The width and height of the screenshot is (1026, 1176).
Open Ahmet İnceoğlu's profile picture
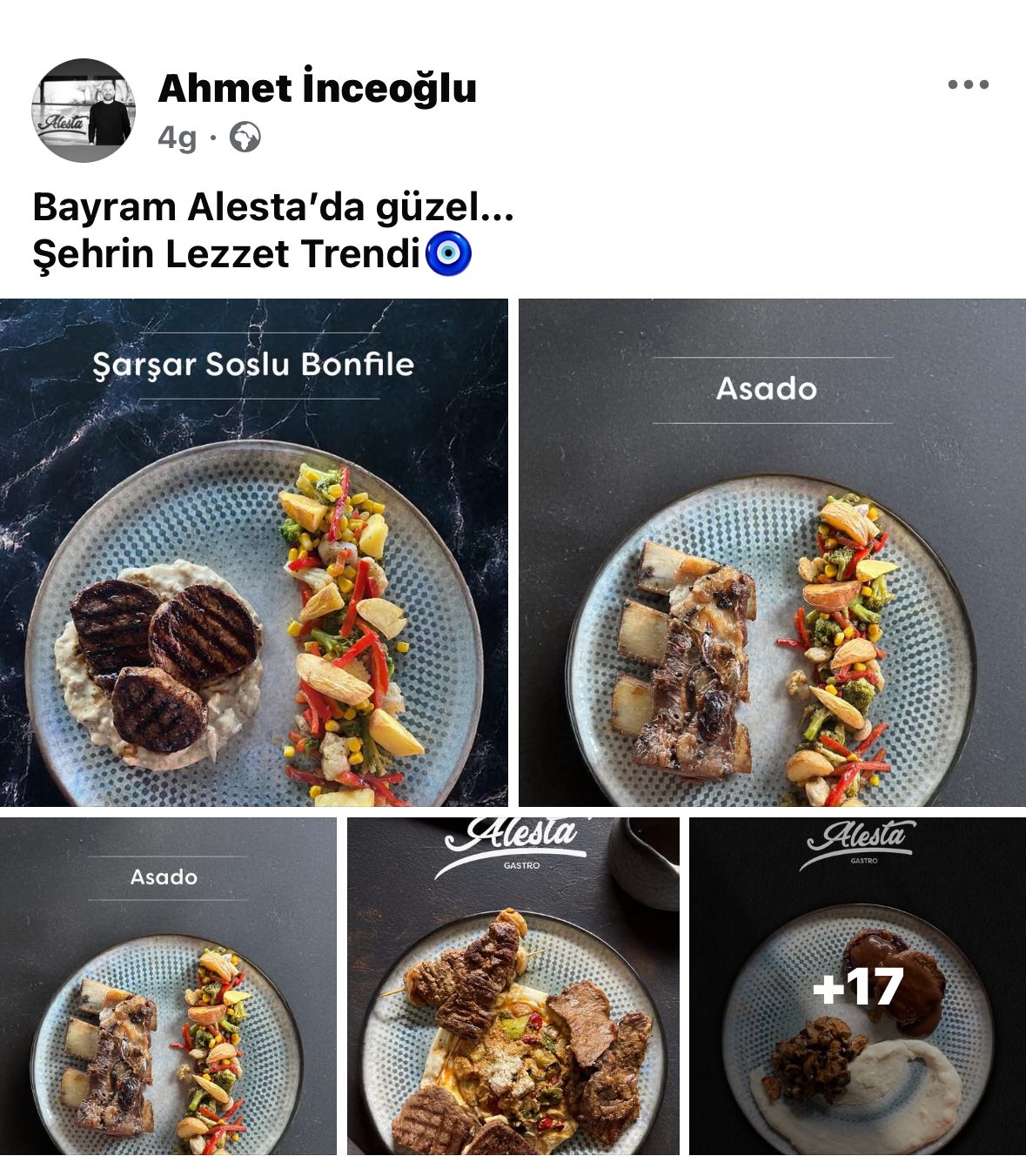click(x=84, y=111)
